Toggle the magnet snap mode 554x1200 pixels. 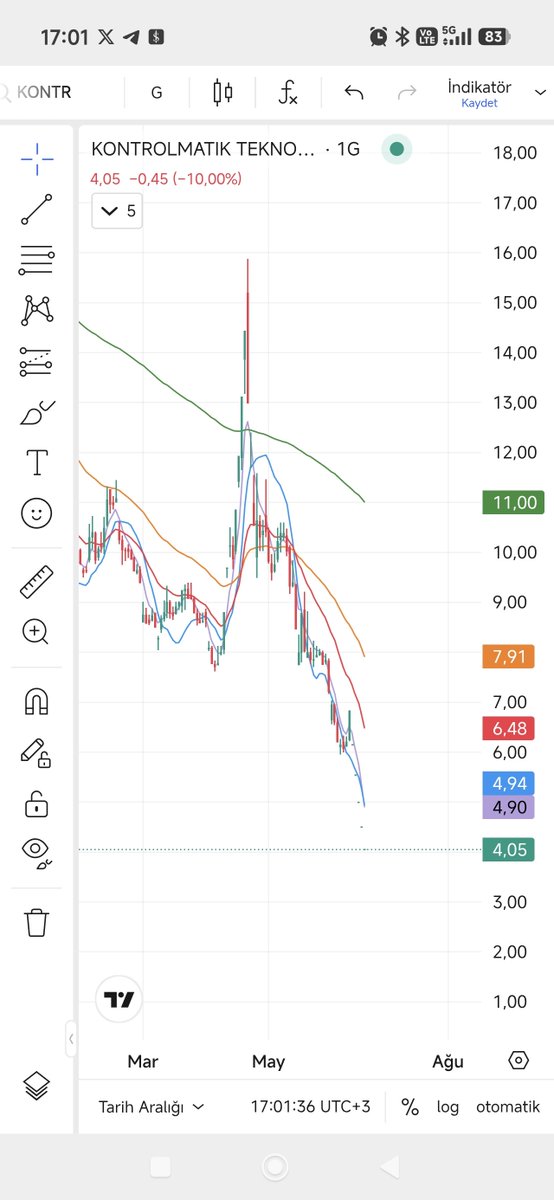coord(37,701)
